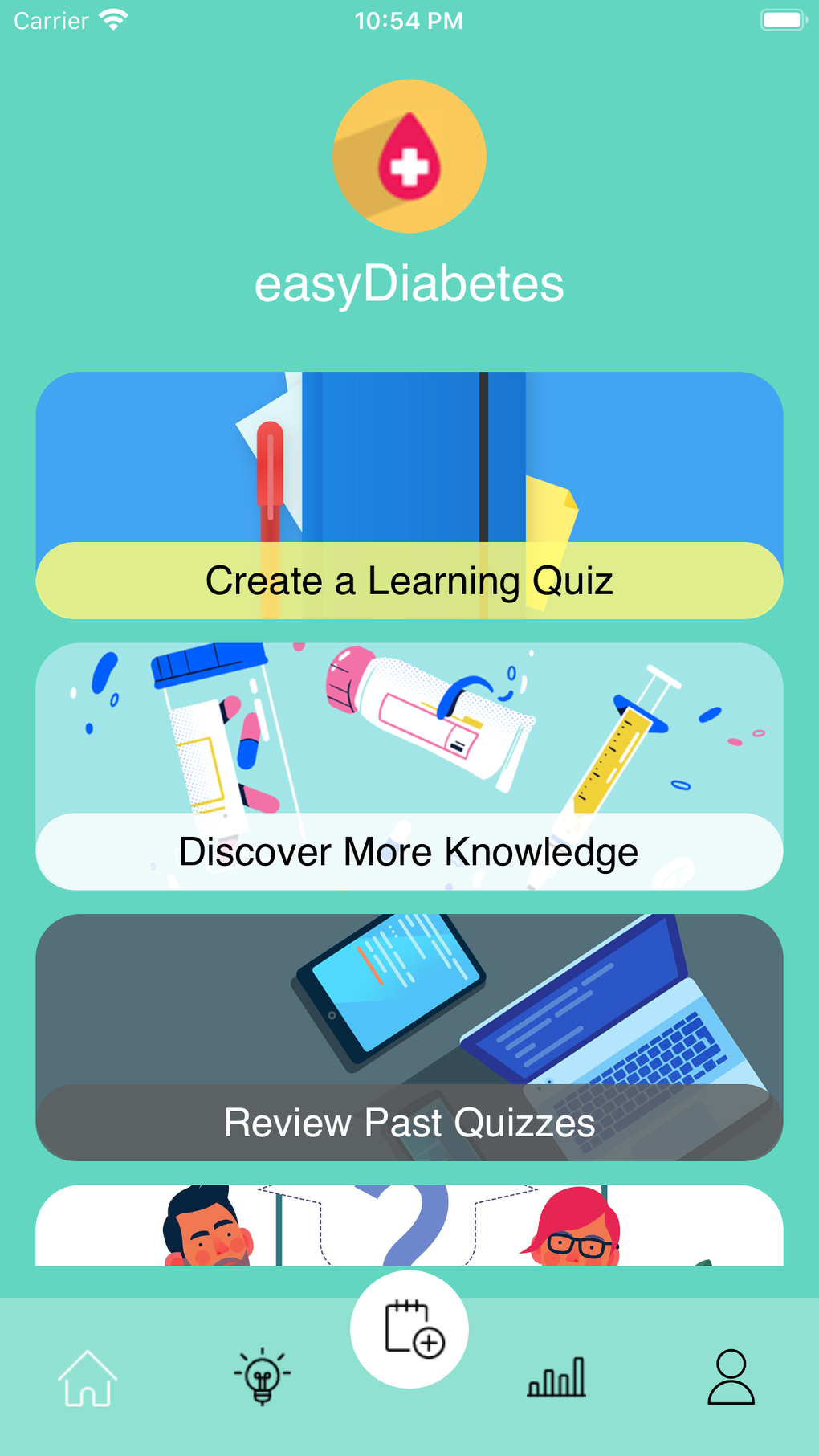The height and width of the screenshot is (1456, 819).
Task: Tap the center add-entry calendar button
Action: click(x=409, y=1330)
